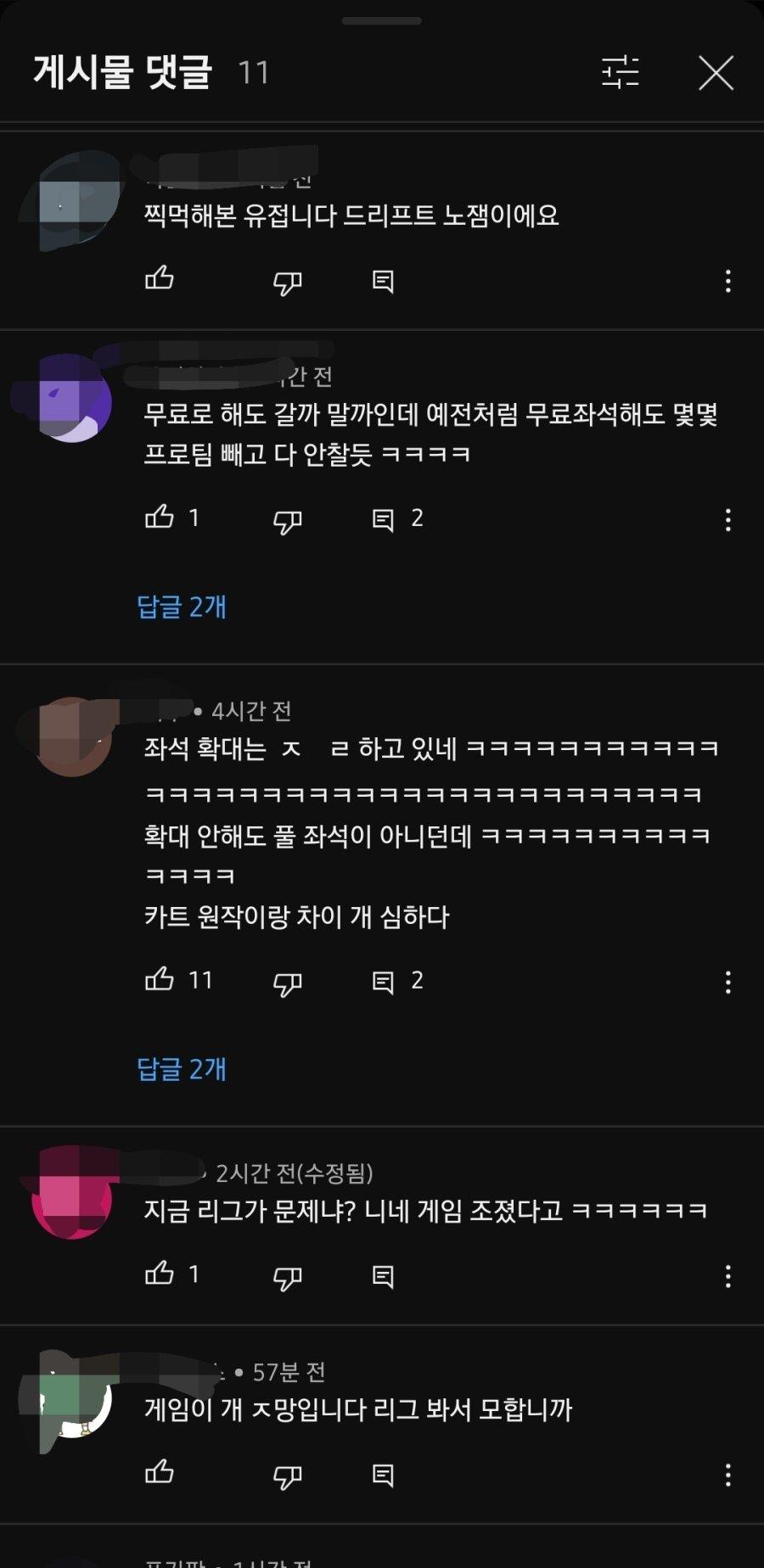The image size is (764, 1568).
Task: Open reply icon on 좌석 확대 comment
Action: (x=383, y=983)
